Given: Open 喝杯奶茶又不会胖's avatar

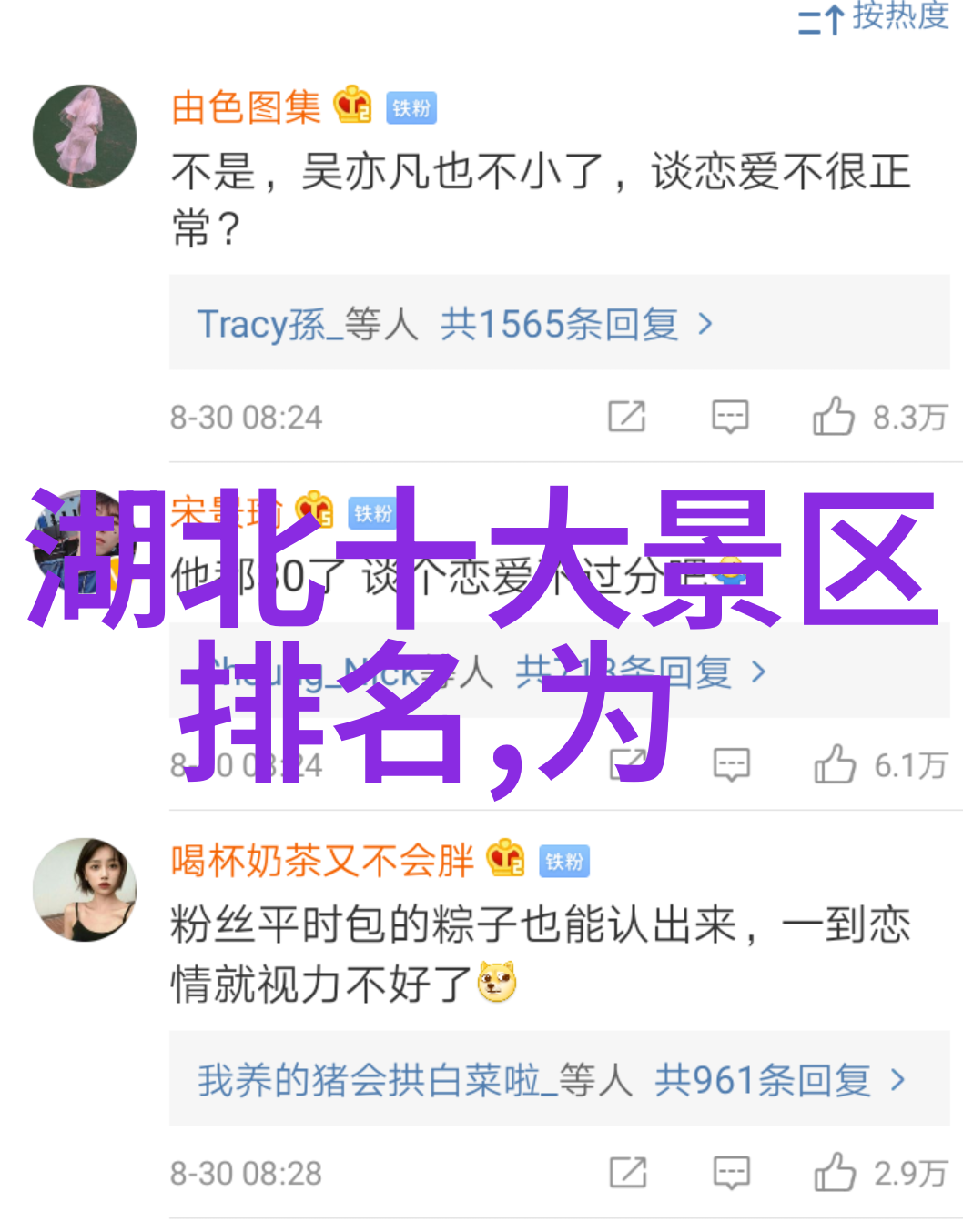Looking at the screenshot, I should coord(85,889).
